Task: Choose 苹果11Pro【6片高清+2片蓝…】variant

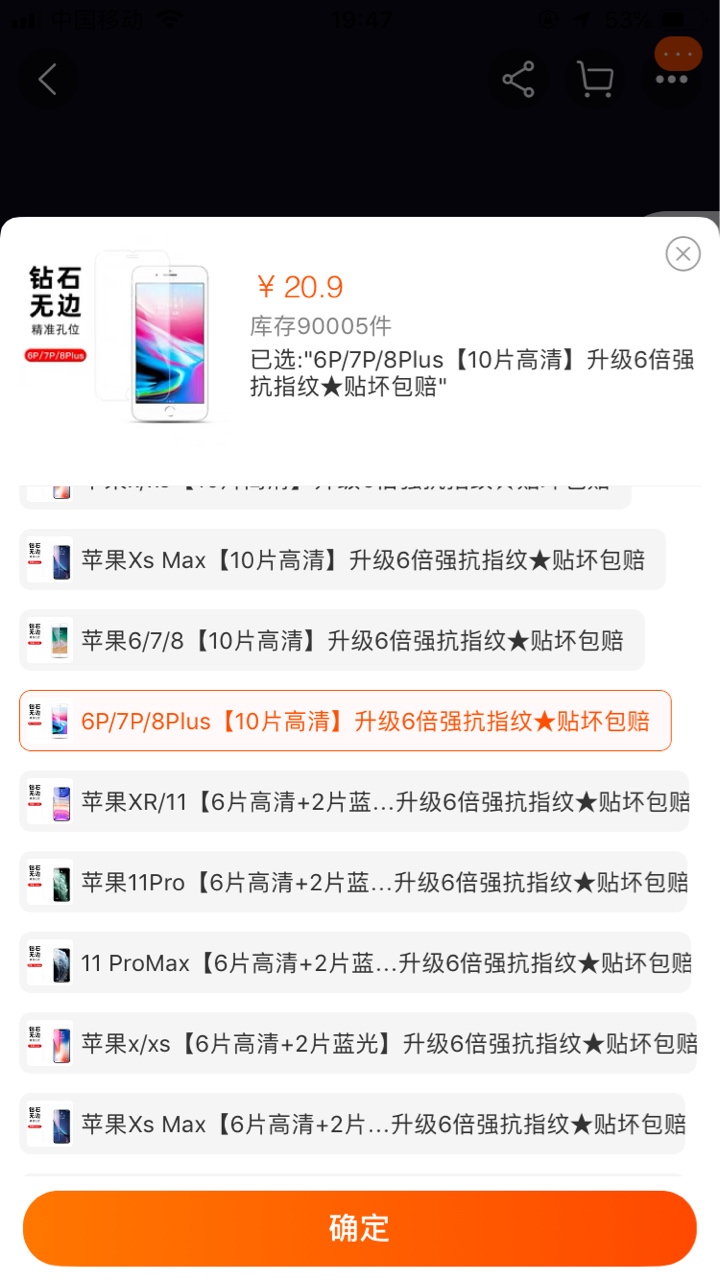Action: [354, 882]
